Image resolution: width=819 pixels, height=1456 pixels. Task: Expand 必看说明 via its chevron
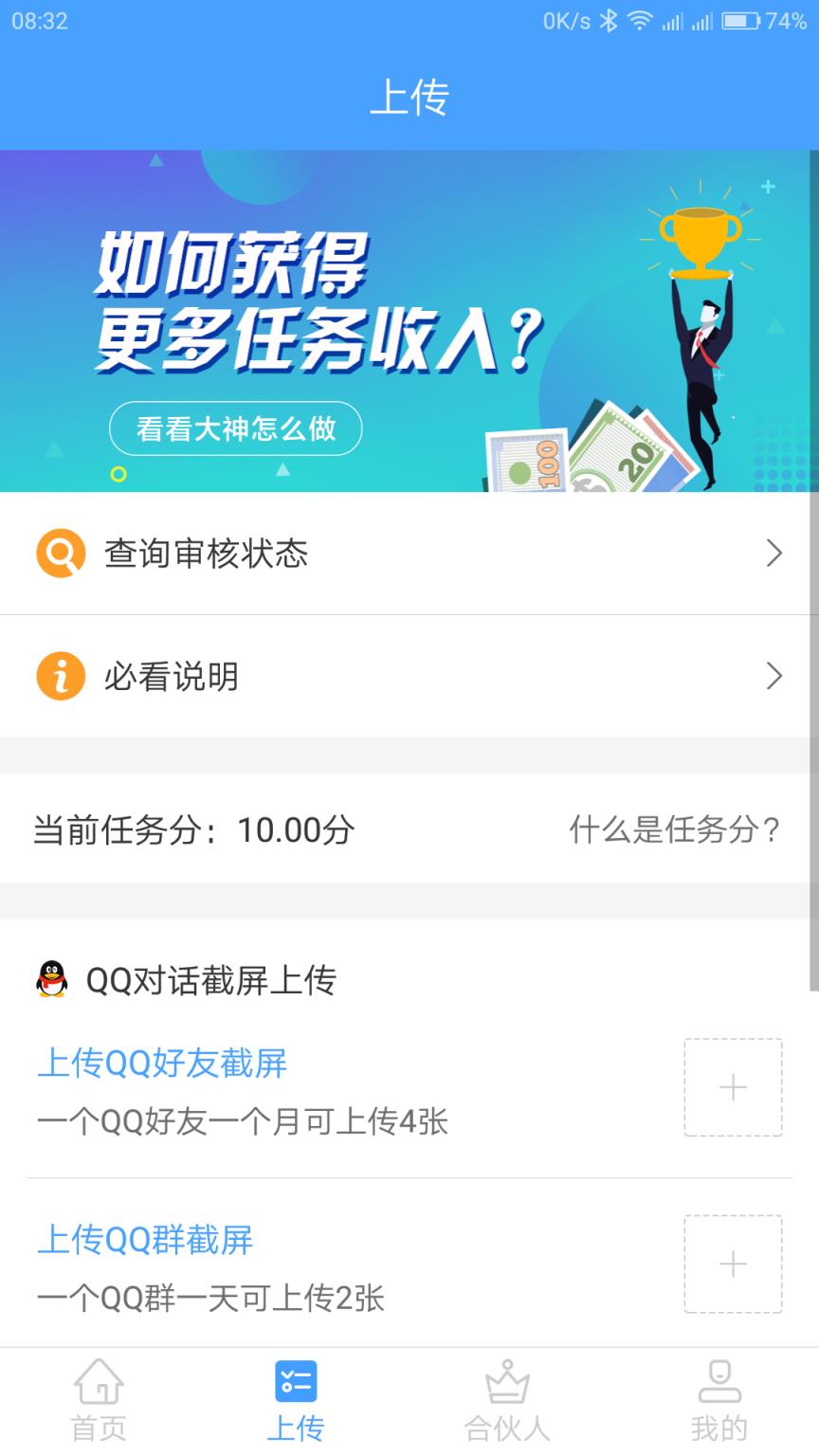coord(773,675)
